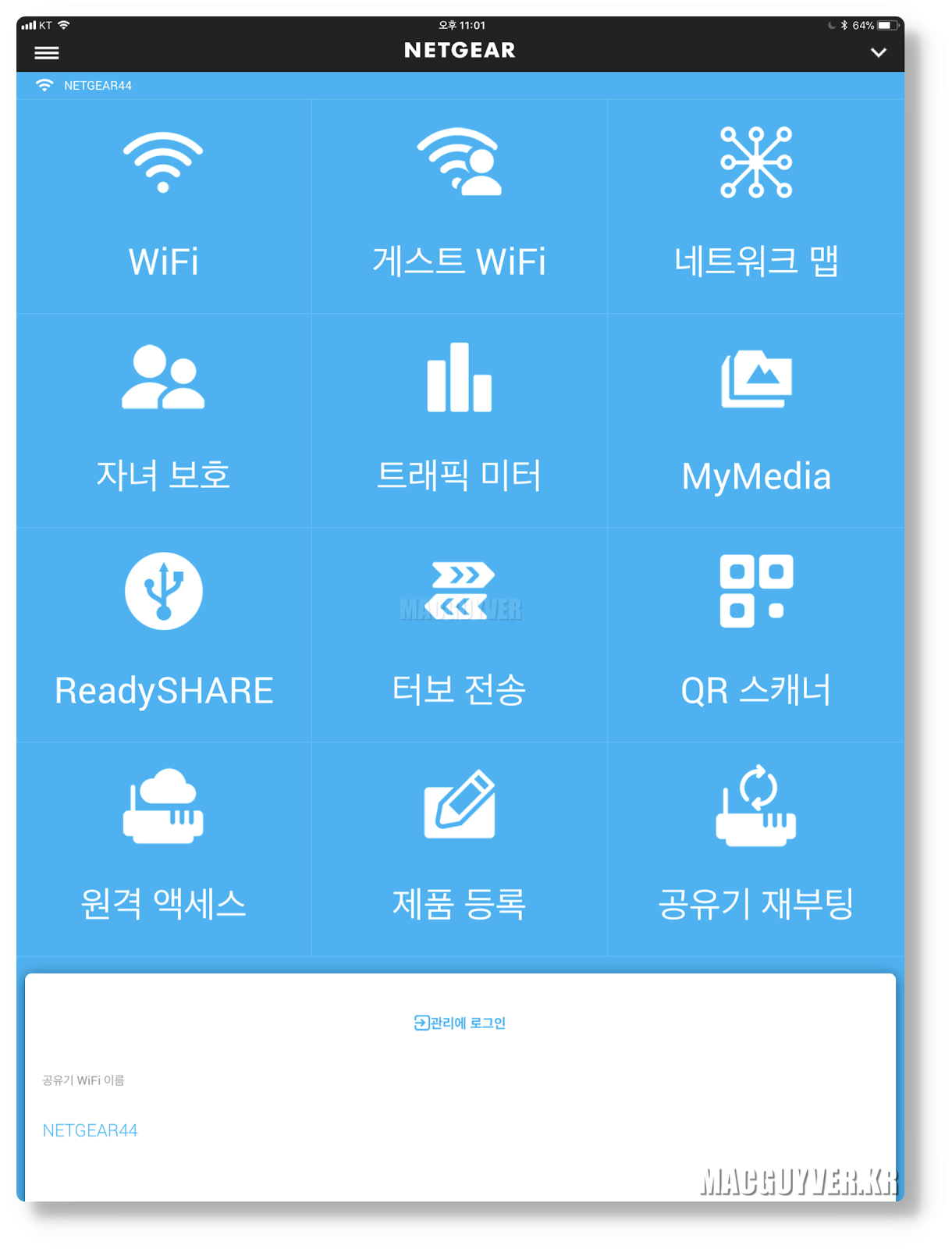Select 공유기 재부팅 to reboot router

pos(755,849)
